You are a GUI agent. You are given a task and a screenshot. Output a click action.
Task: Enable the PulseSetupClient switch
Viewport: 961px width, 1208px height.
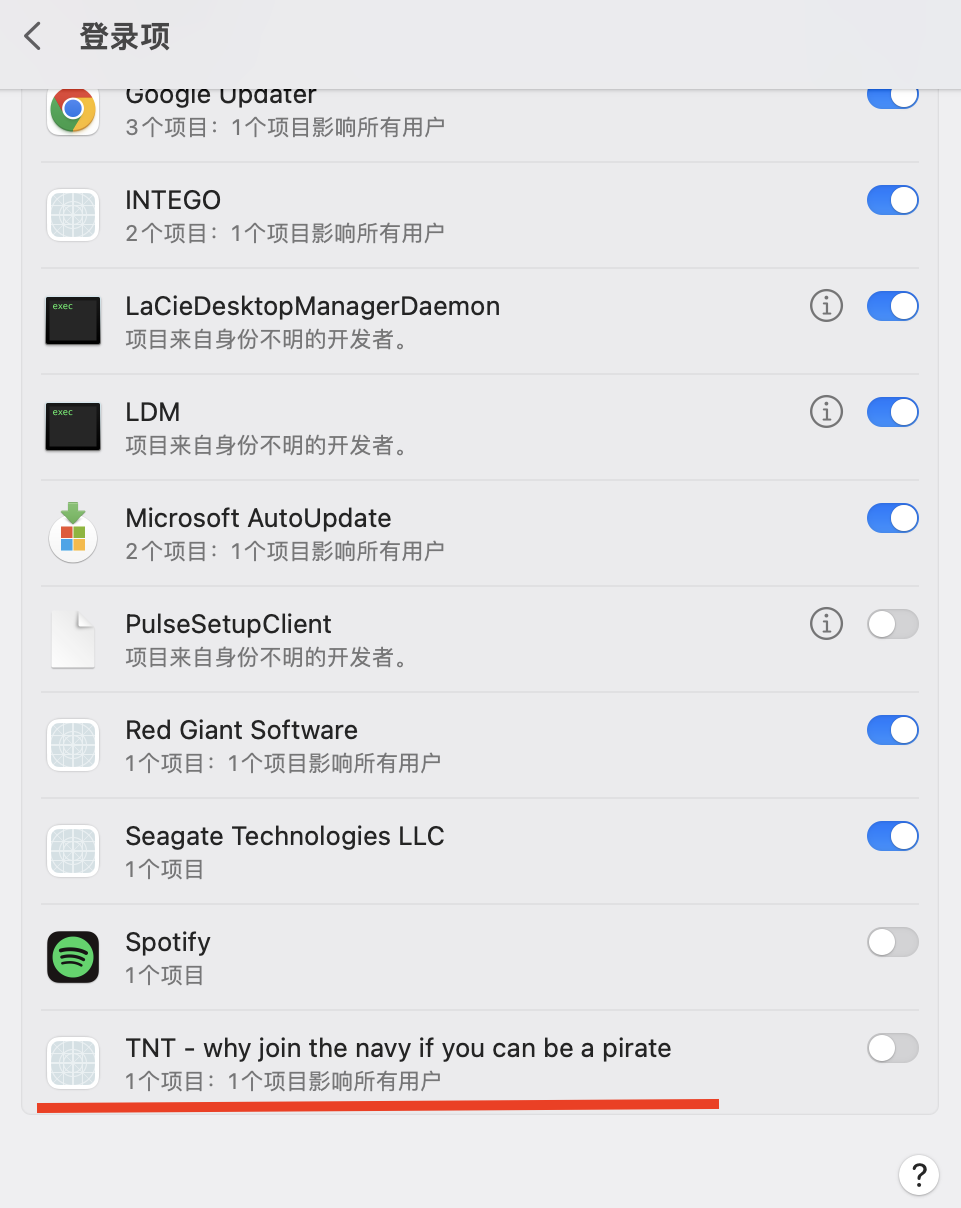click(x=892, y=624)
